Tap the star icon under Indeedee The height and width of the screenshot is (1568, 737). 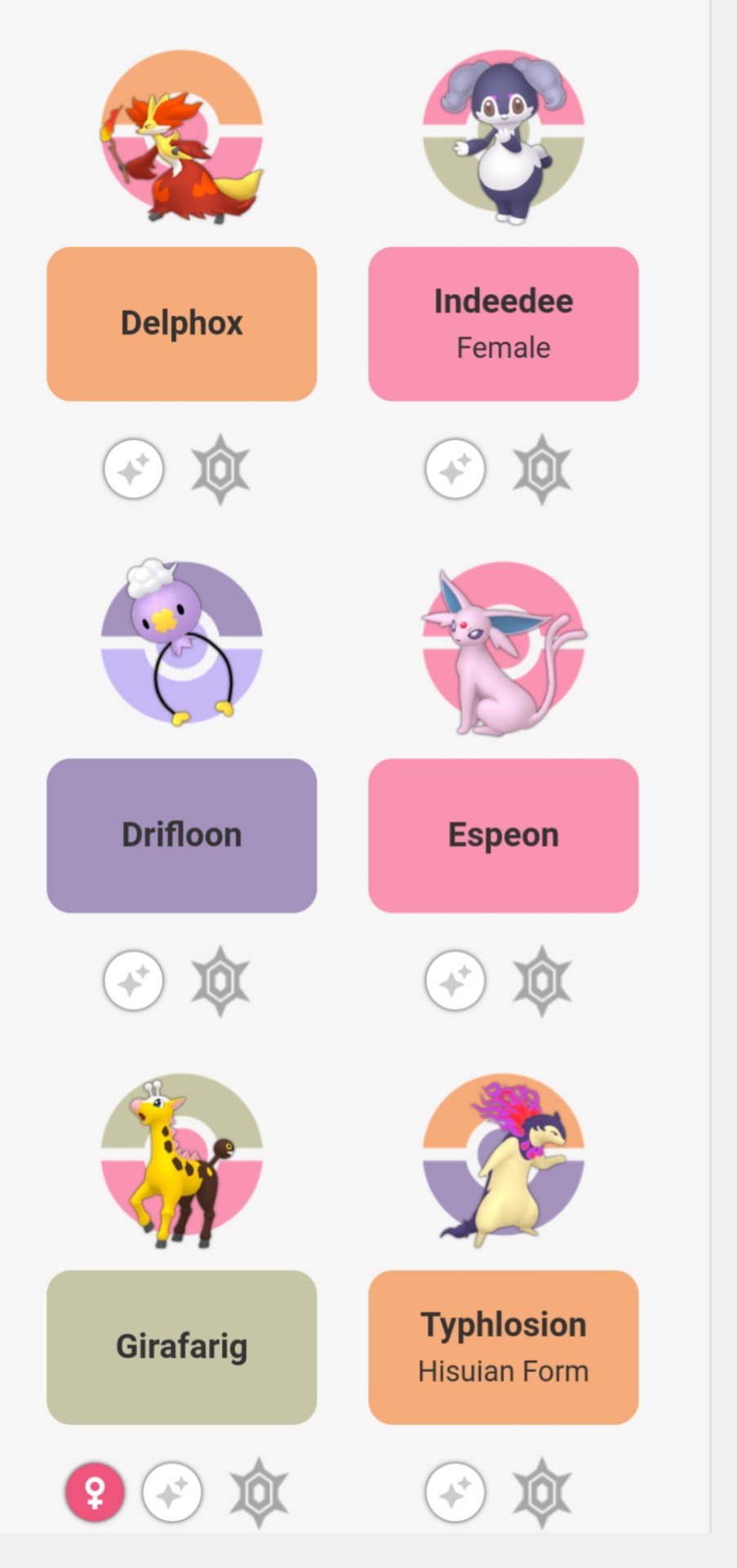pos(541,470)
